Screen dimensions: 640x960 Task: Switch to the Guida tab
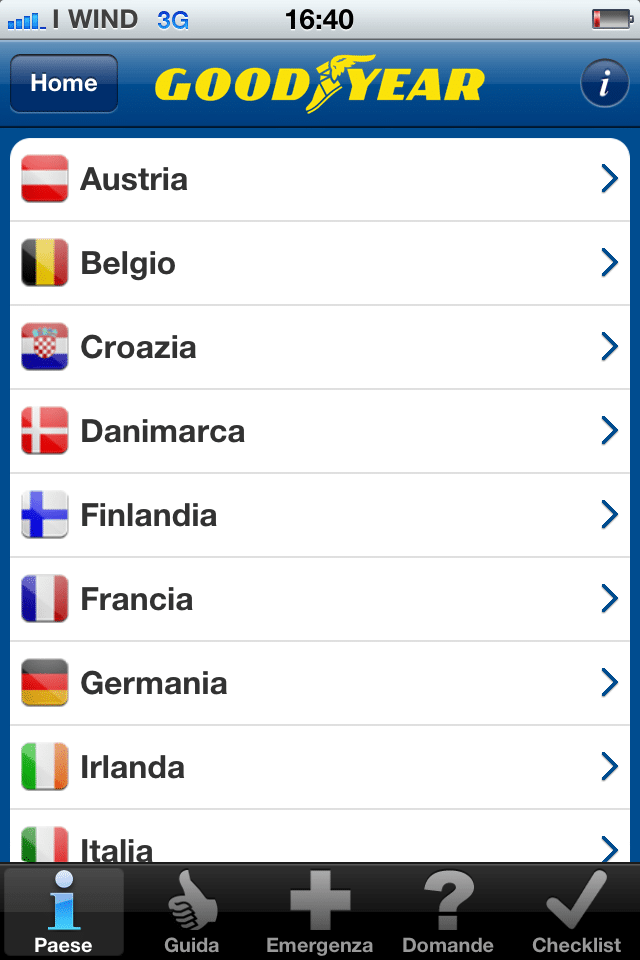pyautogui.click(x=192, y=912)
